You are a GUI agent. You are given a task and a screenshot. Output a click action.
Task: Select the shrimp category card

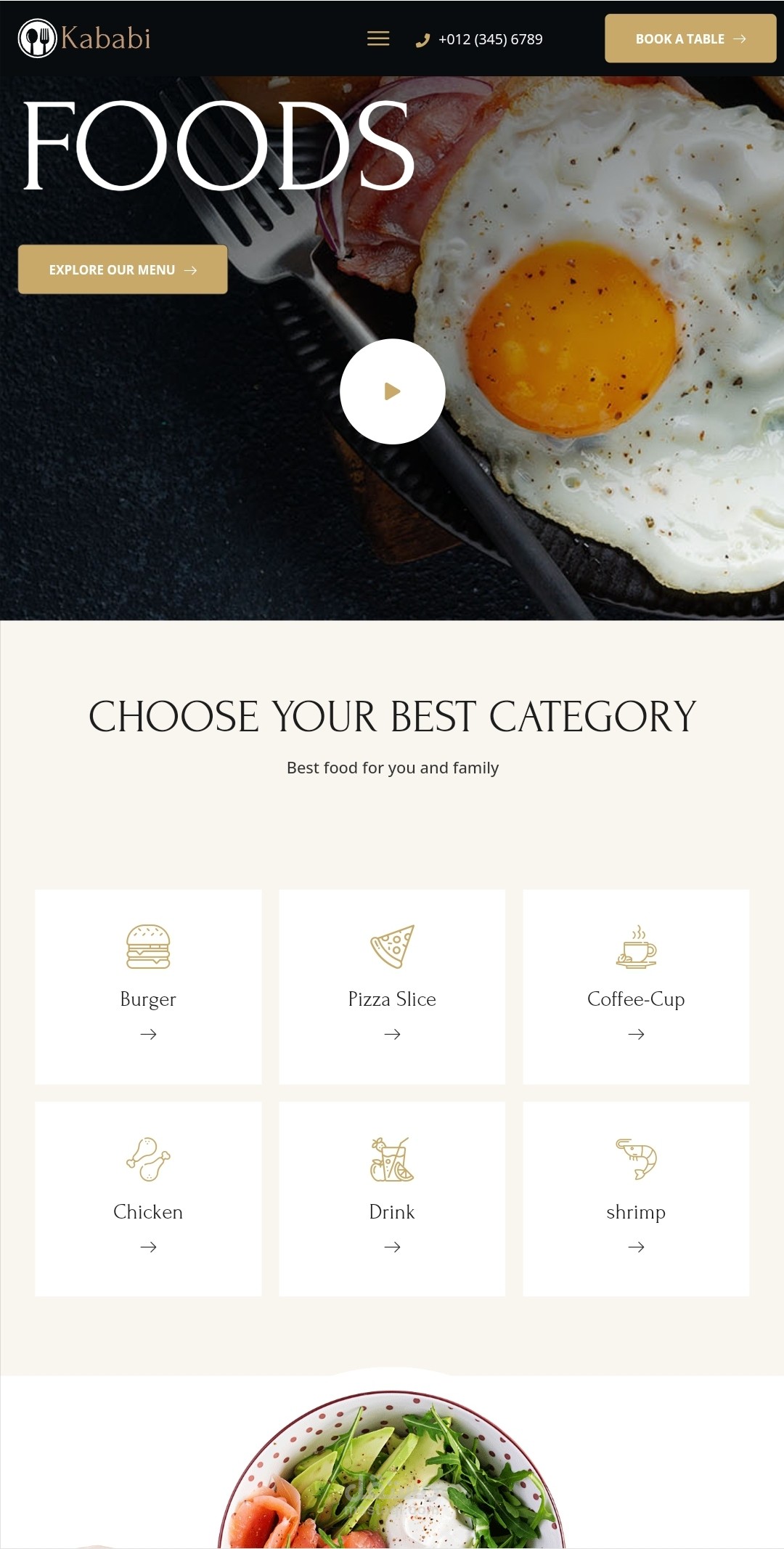636,1198
